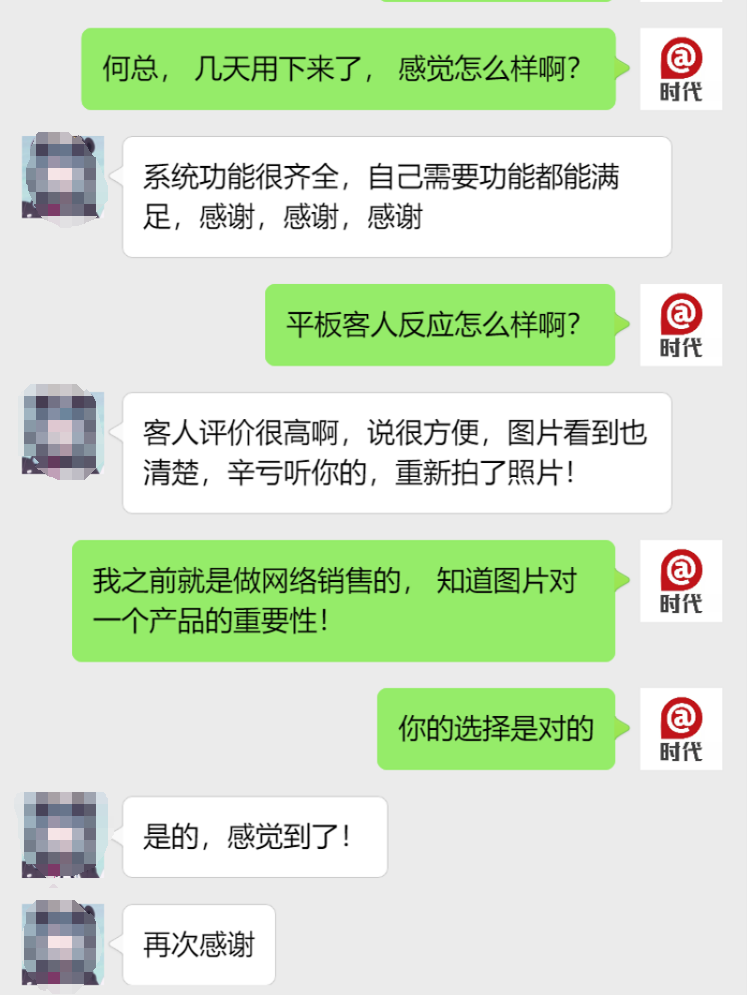The height and width of the screenshot is (995, 747).
Task: Click the @时代 logo beside the first green message
Action: (x=681, y=68)
